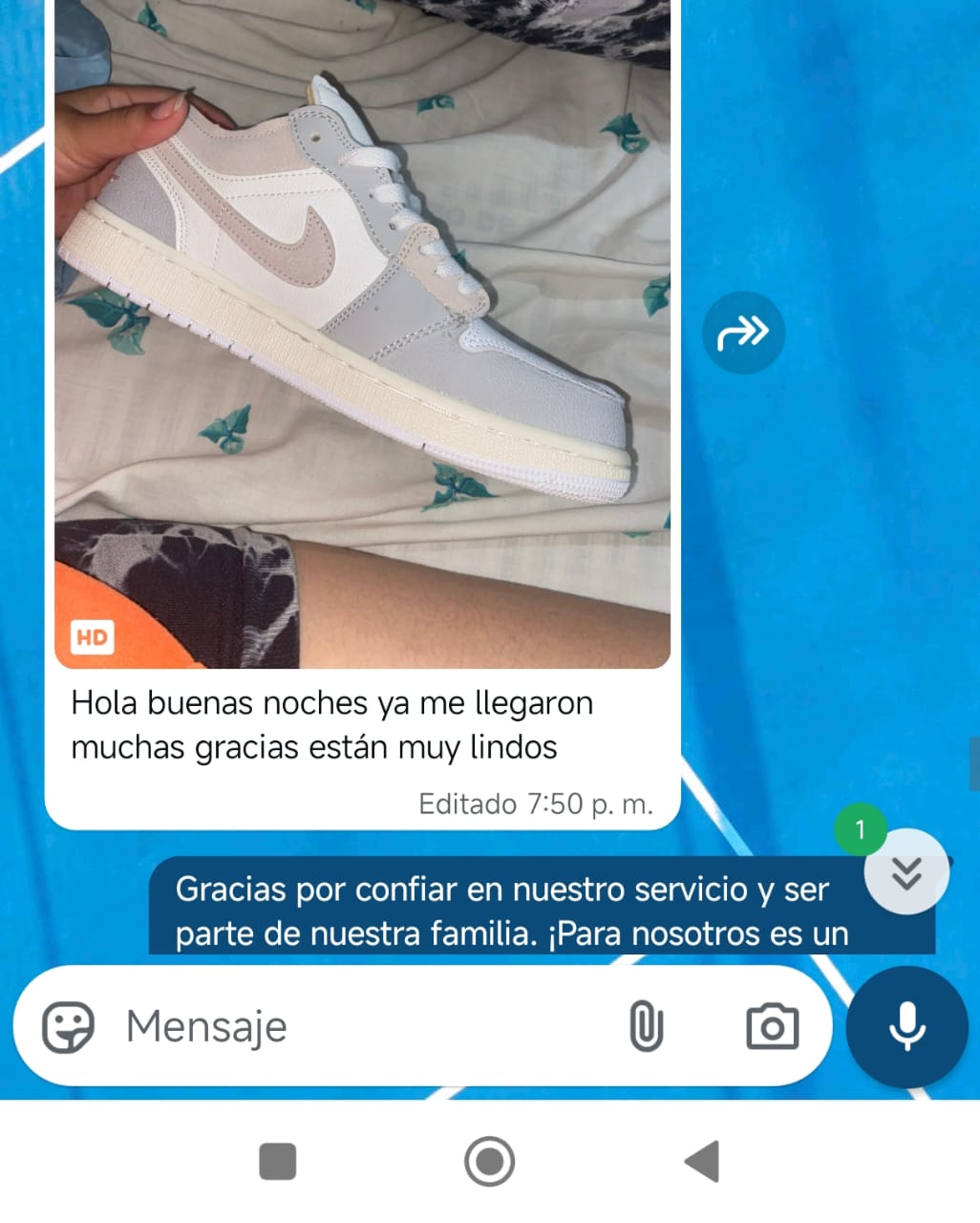The image size is (980, 1223).
Task: Jump to the latest unread message
Action: click(905, 871)
